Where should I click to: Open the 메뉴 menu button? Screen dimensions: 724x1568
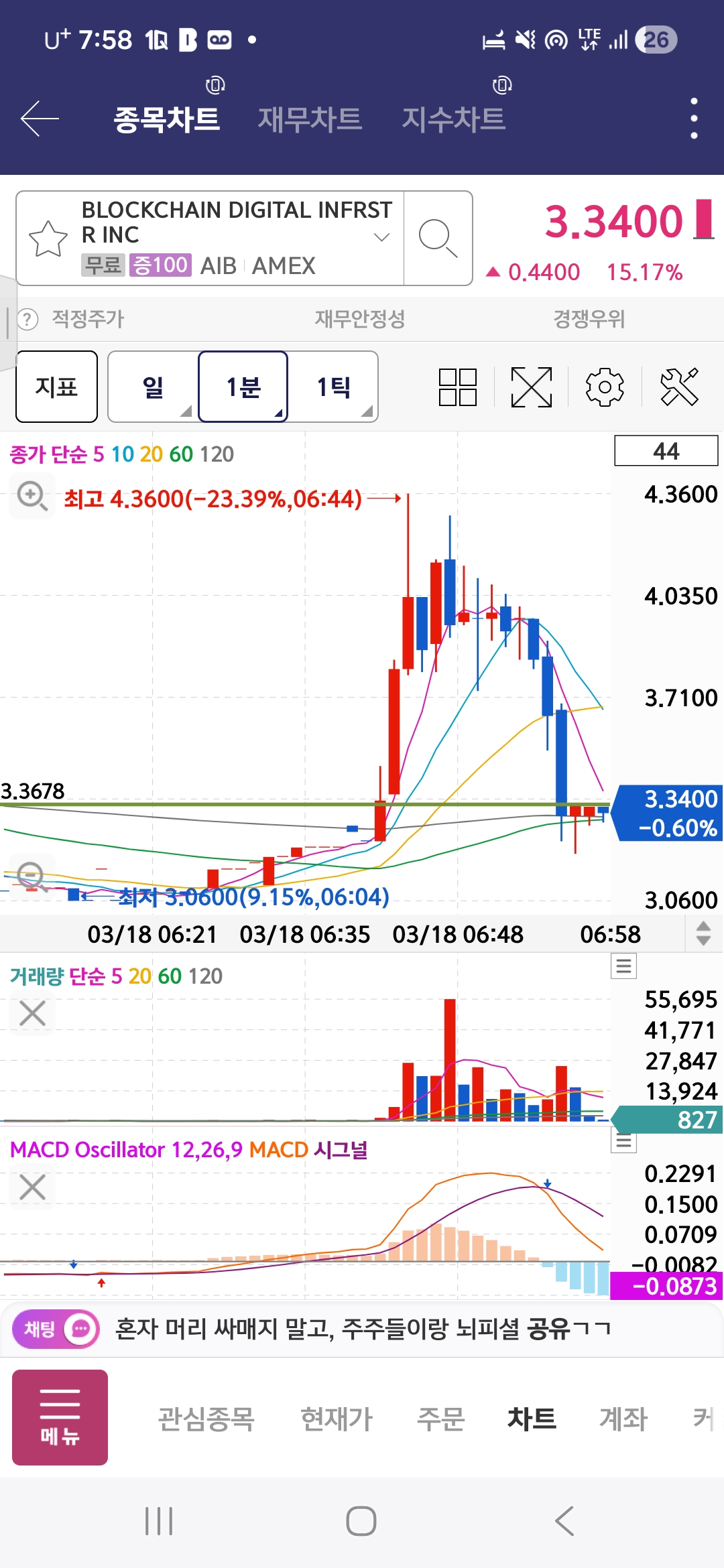(60, 1417)
